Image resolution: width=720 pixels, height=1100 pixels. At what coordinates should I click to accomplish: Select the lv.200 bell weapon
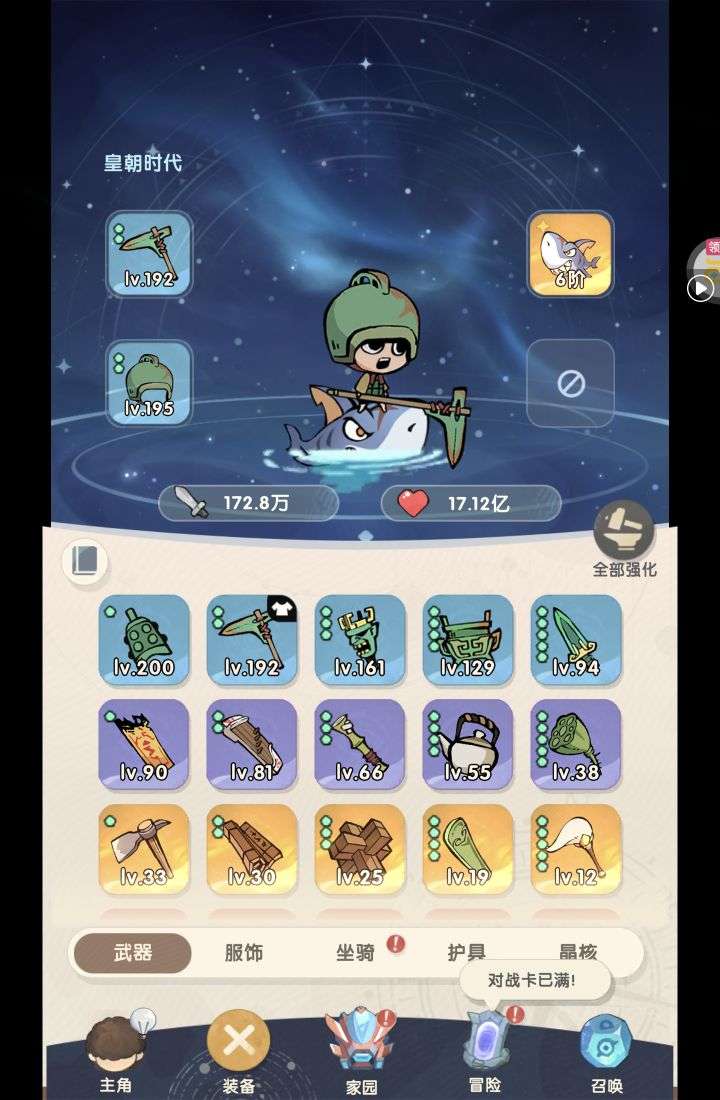point(144,640)
